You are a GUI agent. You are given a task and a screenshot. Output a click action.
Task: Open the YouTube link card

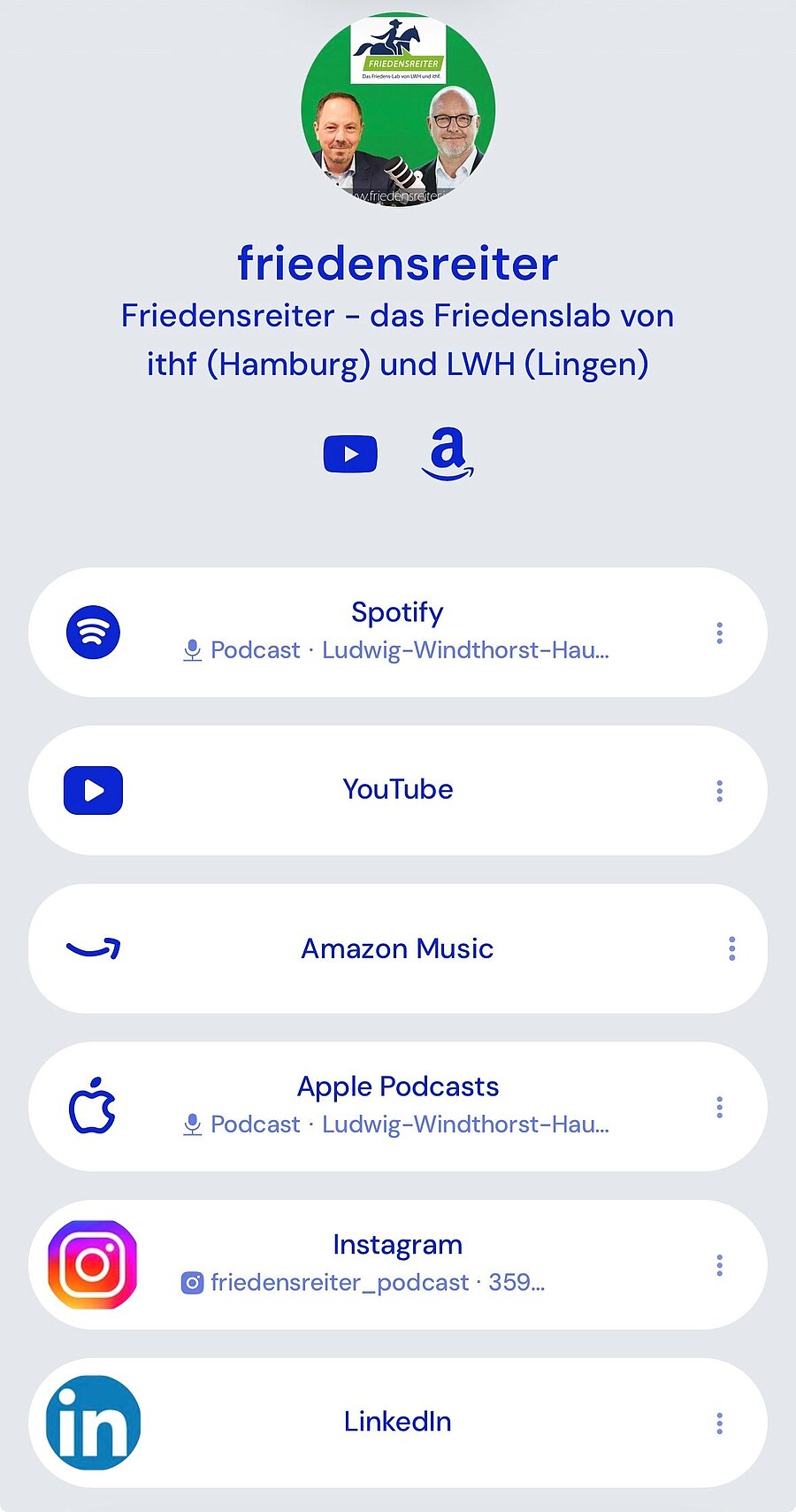click(x=397, y=790)
